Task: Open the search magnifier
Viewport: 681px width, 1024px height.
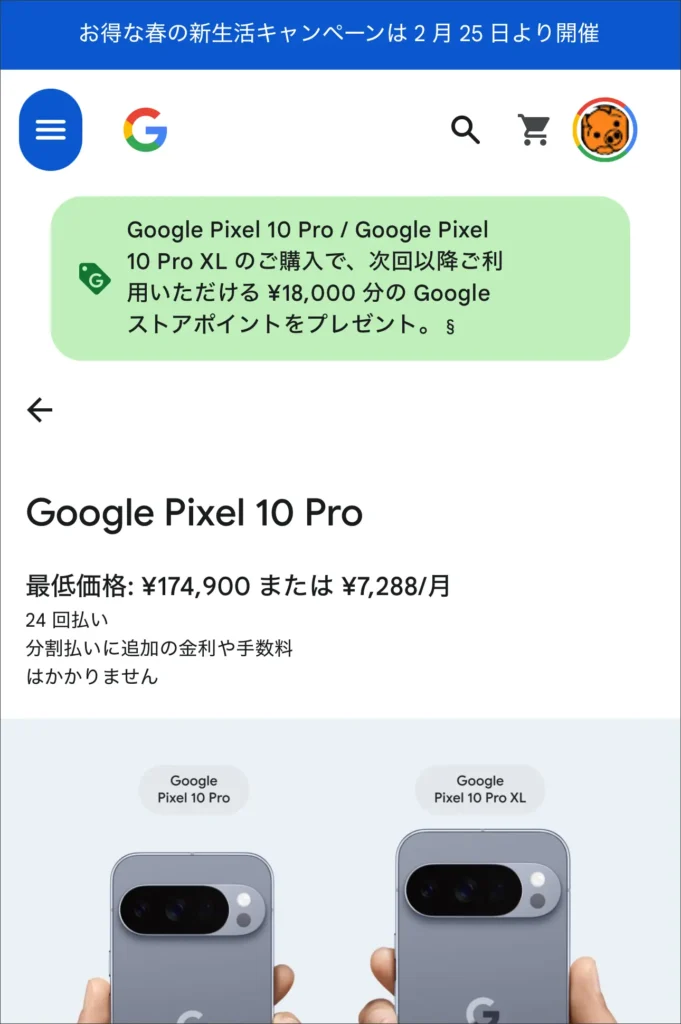Action: (x=465, y=130)
